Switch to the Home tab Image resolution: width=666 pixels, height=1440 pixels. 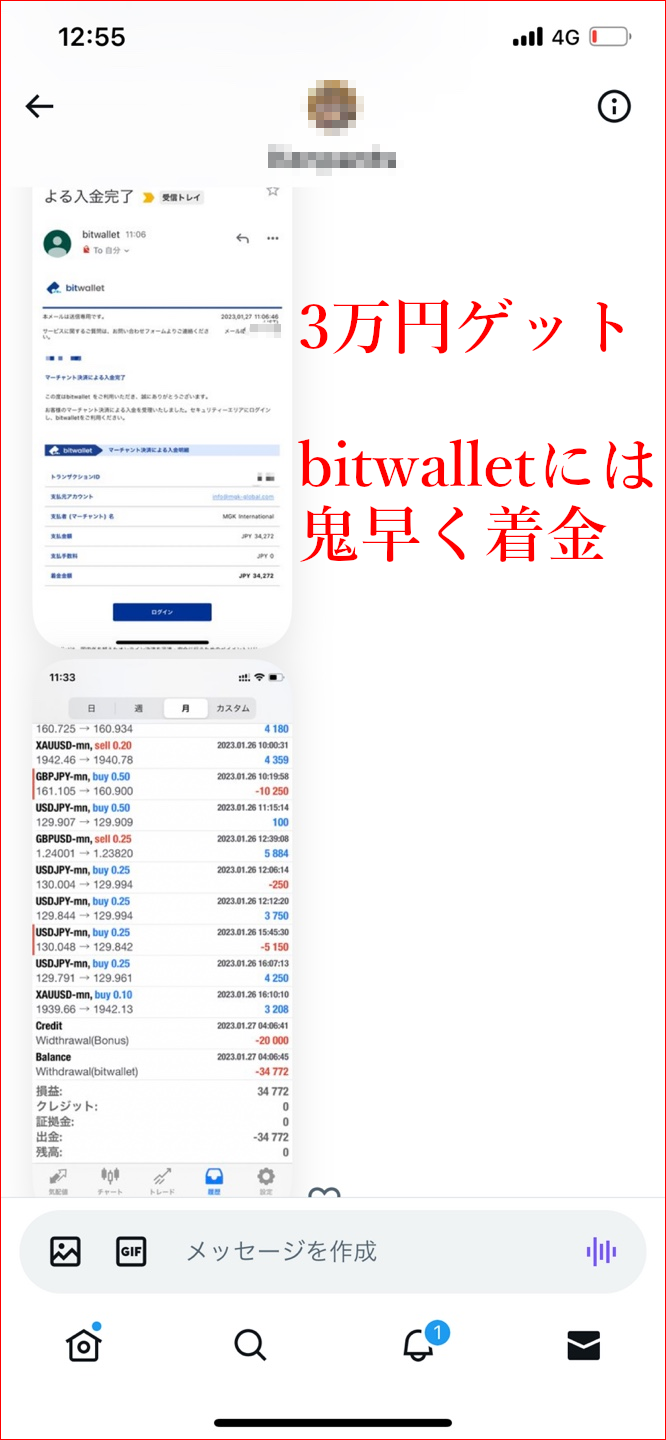(x=84, y=1346)
